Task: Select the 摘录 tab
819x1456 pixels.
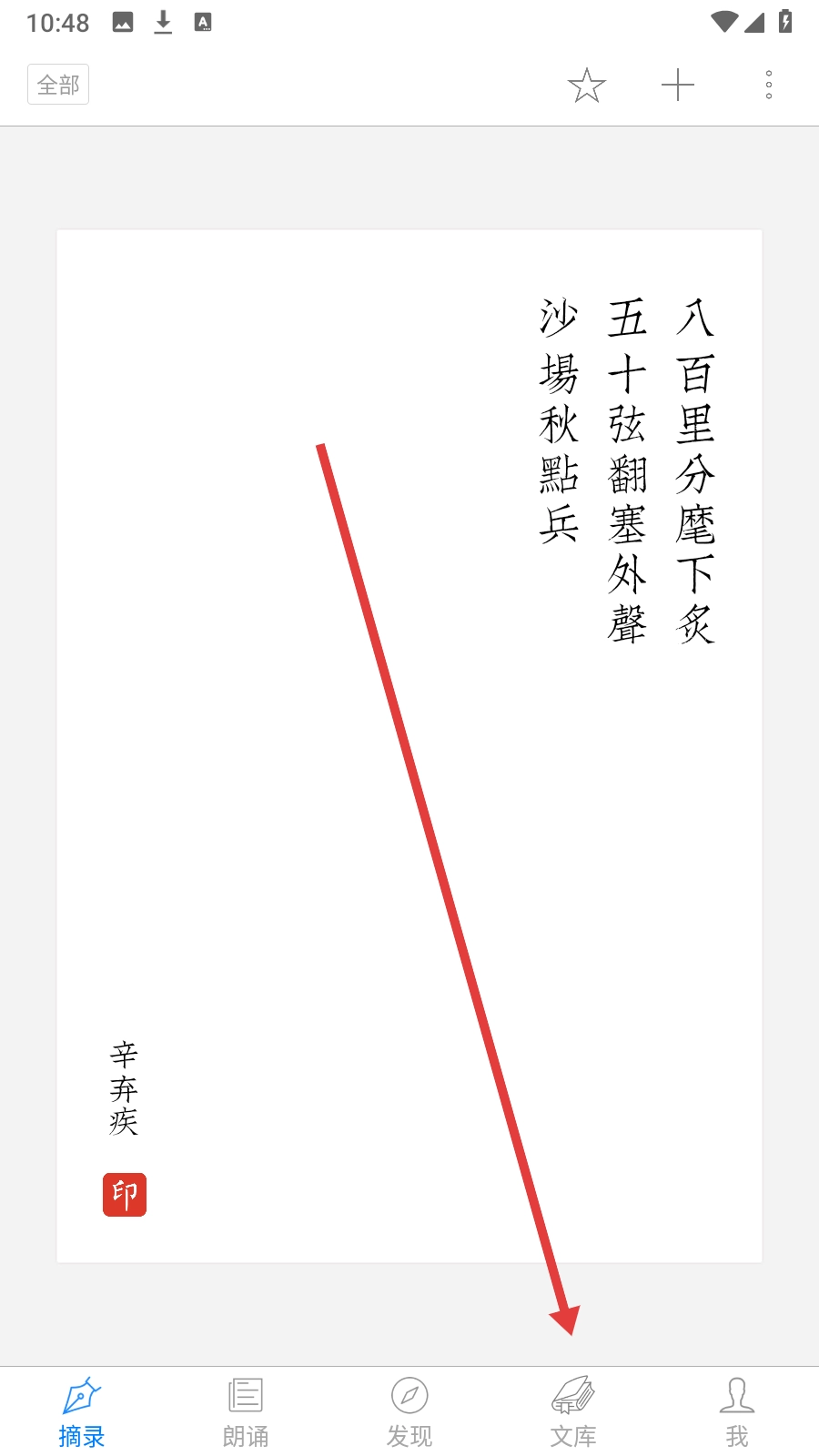Action: click(82, 1411)
